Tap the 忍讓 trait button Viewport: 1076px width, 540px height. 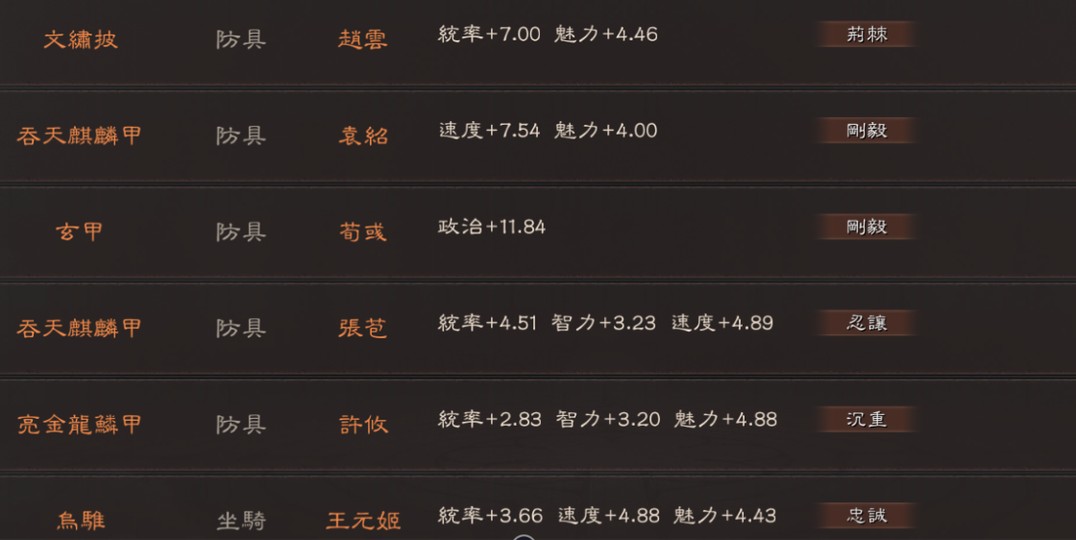[866, 323]
